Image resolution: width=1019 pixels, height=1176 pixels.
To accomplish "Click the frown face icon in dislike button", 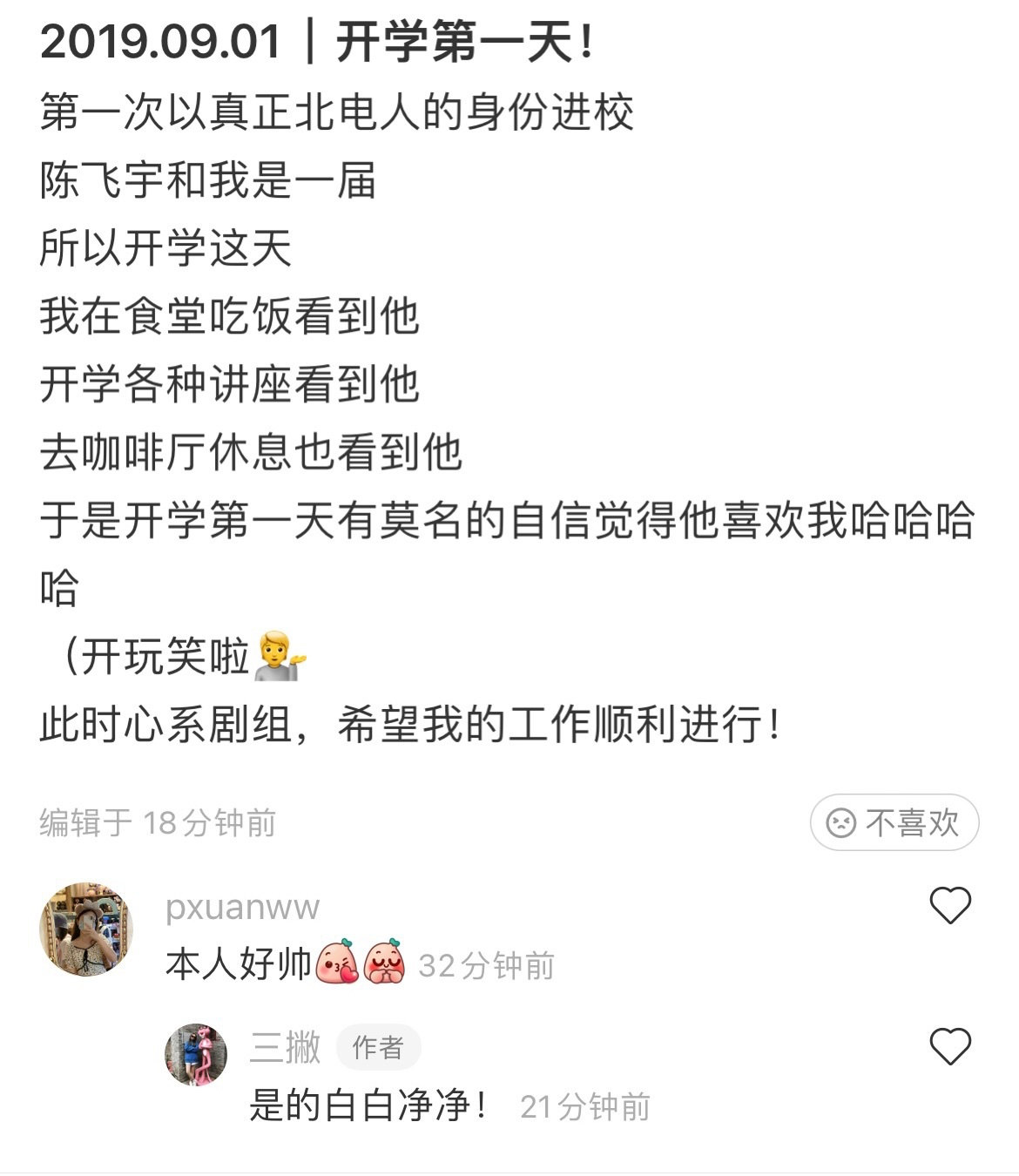I will pyautogui.click(x=841, y=821).
